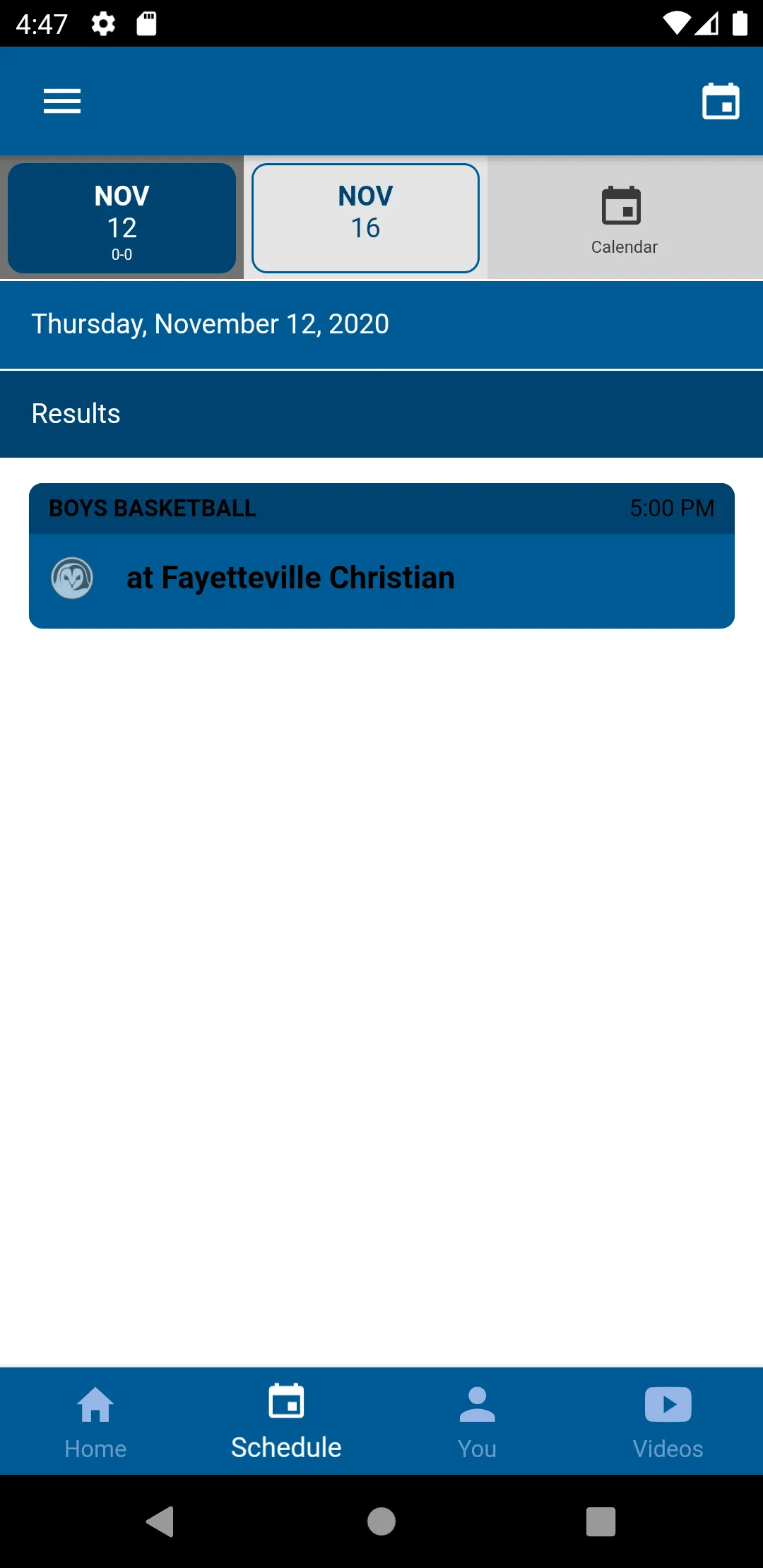Tap the calendar icon in the app bar
Screen dimensions: 763x1568
pyautogui.click(x=721, y=101)
